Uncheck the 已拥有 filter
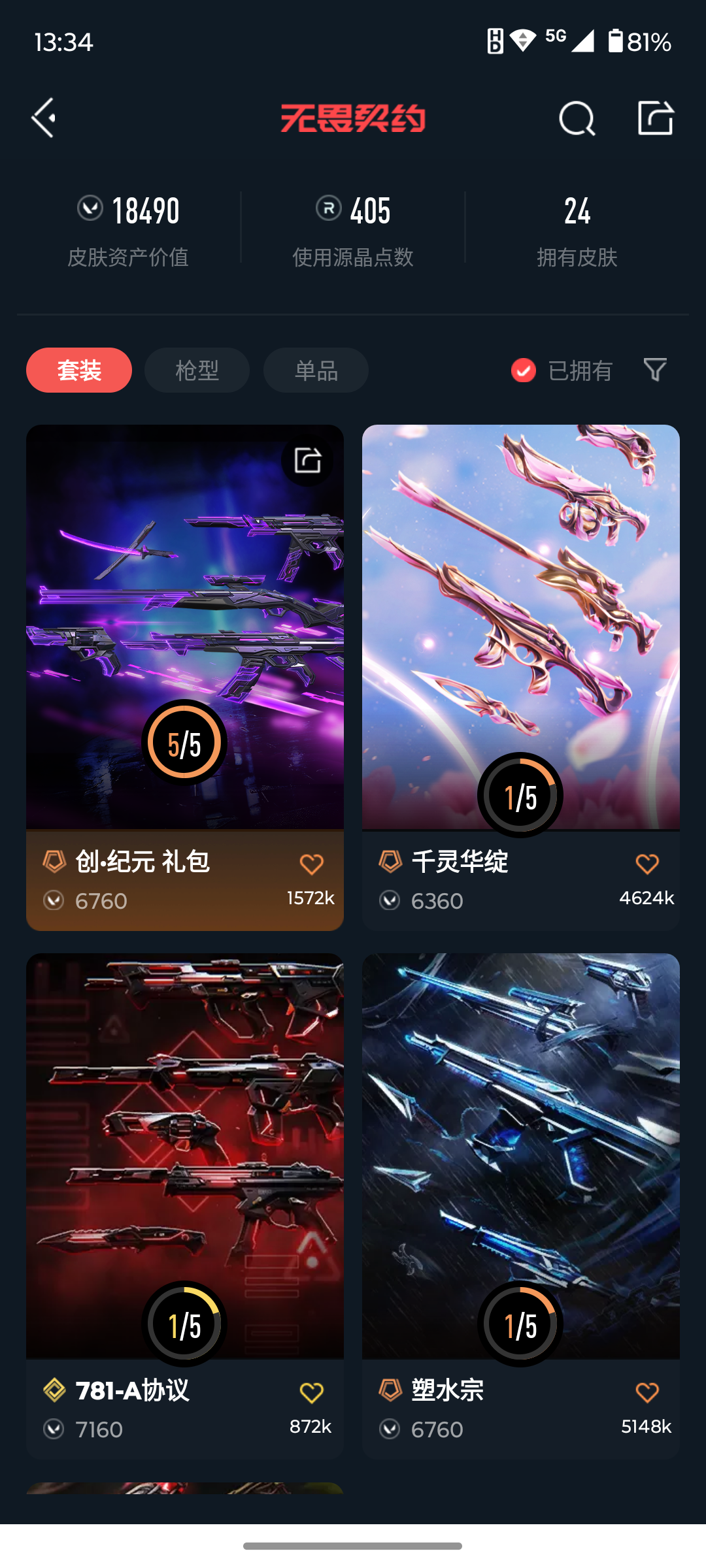 click(524, 370)
